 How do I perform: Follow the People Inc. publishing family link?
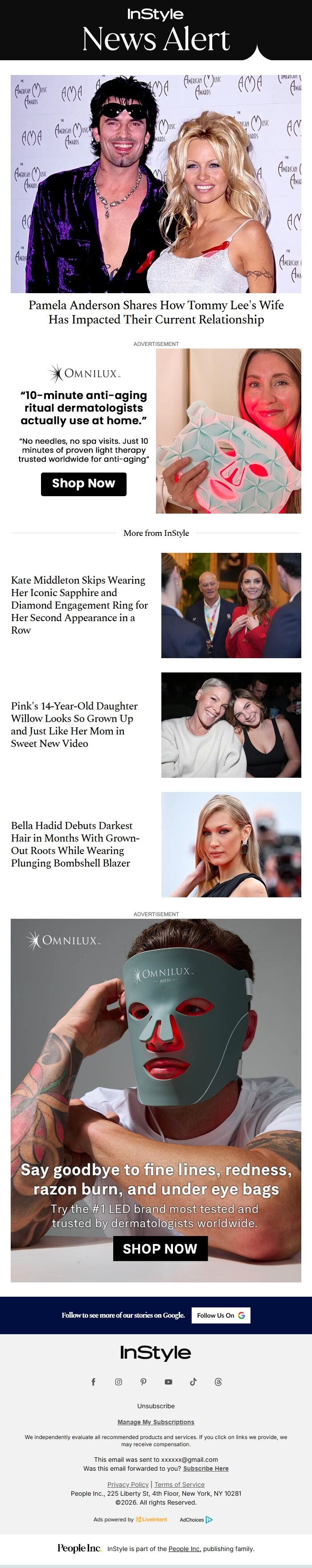[x=184, y=1548]
